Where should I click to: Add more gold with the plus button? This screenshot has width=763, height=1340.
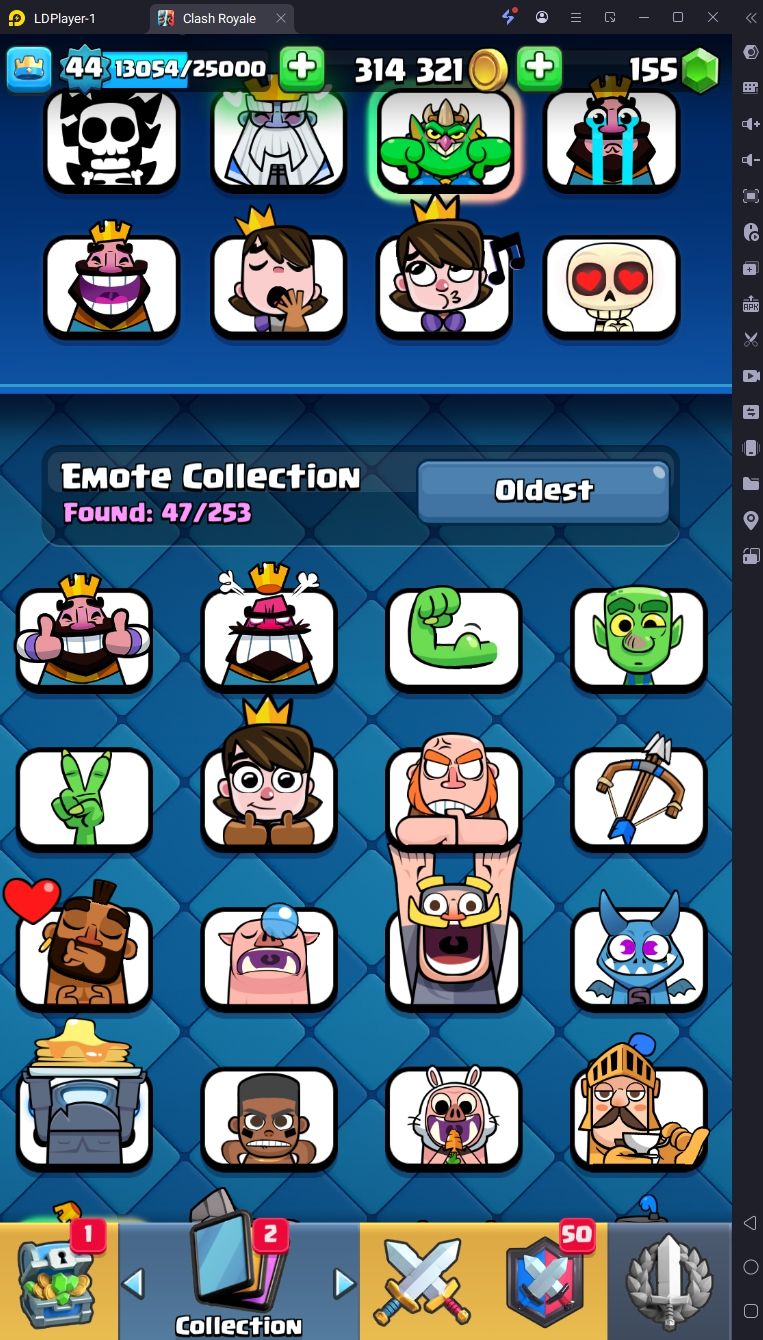point(539,68)
